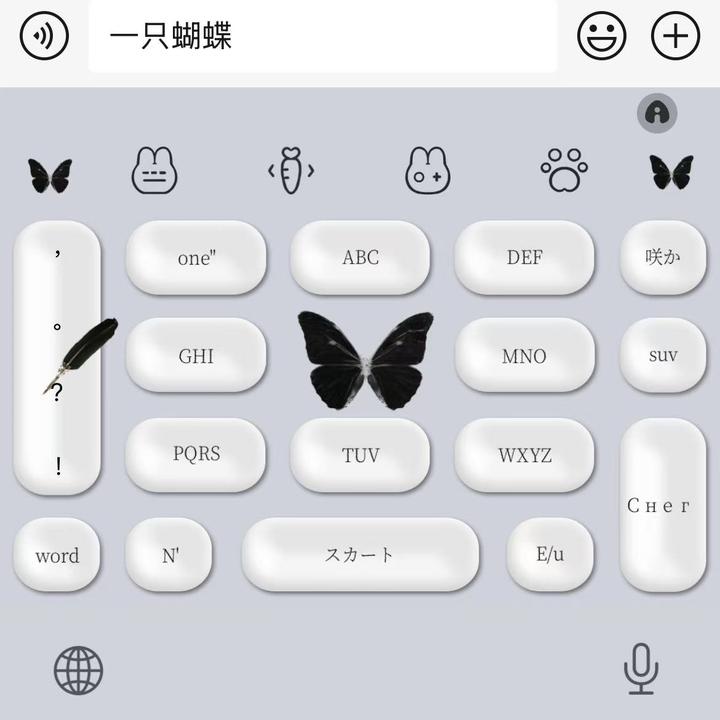Tap the round A icon above the keyboard
Image resolution: width=720 pixels, height=720 pixels.
[657, 113]
